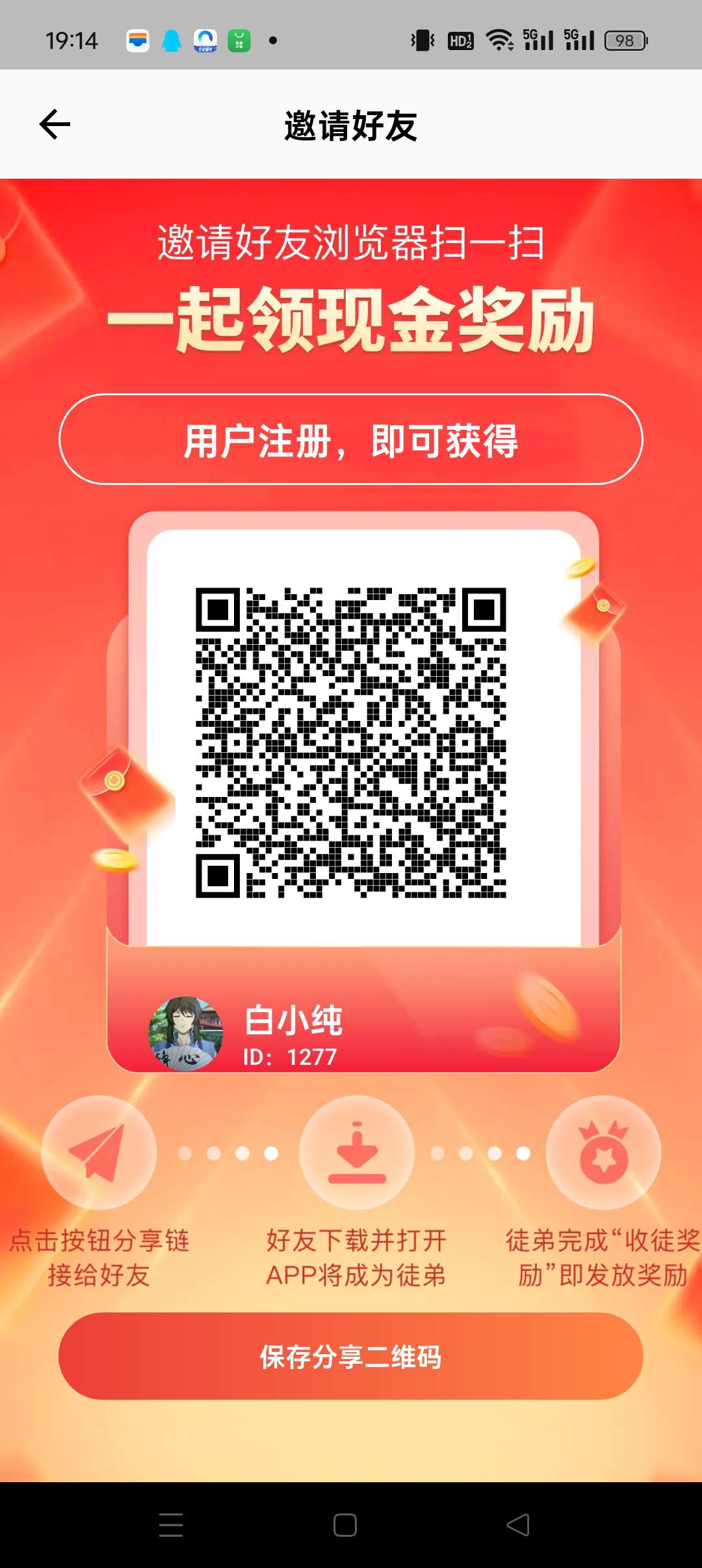Tap the 保存分享二维码 button
Screen dimensions: 702x1568
point(351,1356)
